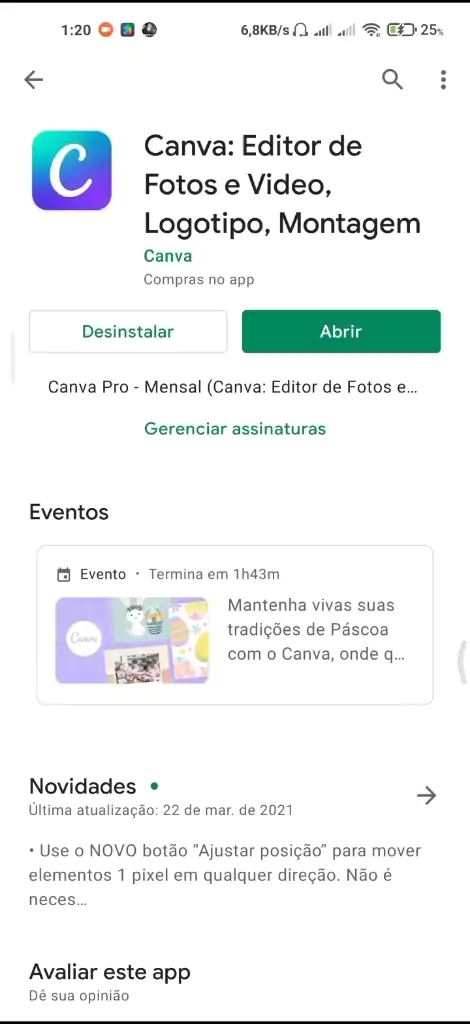The width and height of the screenshot is (470, 1024).
Task: Tap the Desinstalar button
Action: 128,332
